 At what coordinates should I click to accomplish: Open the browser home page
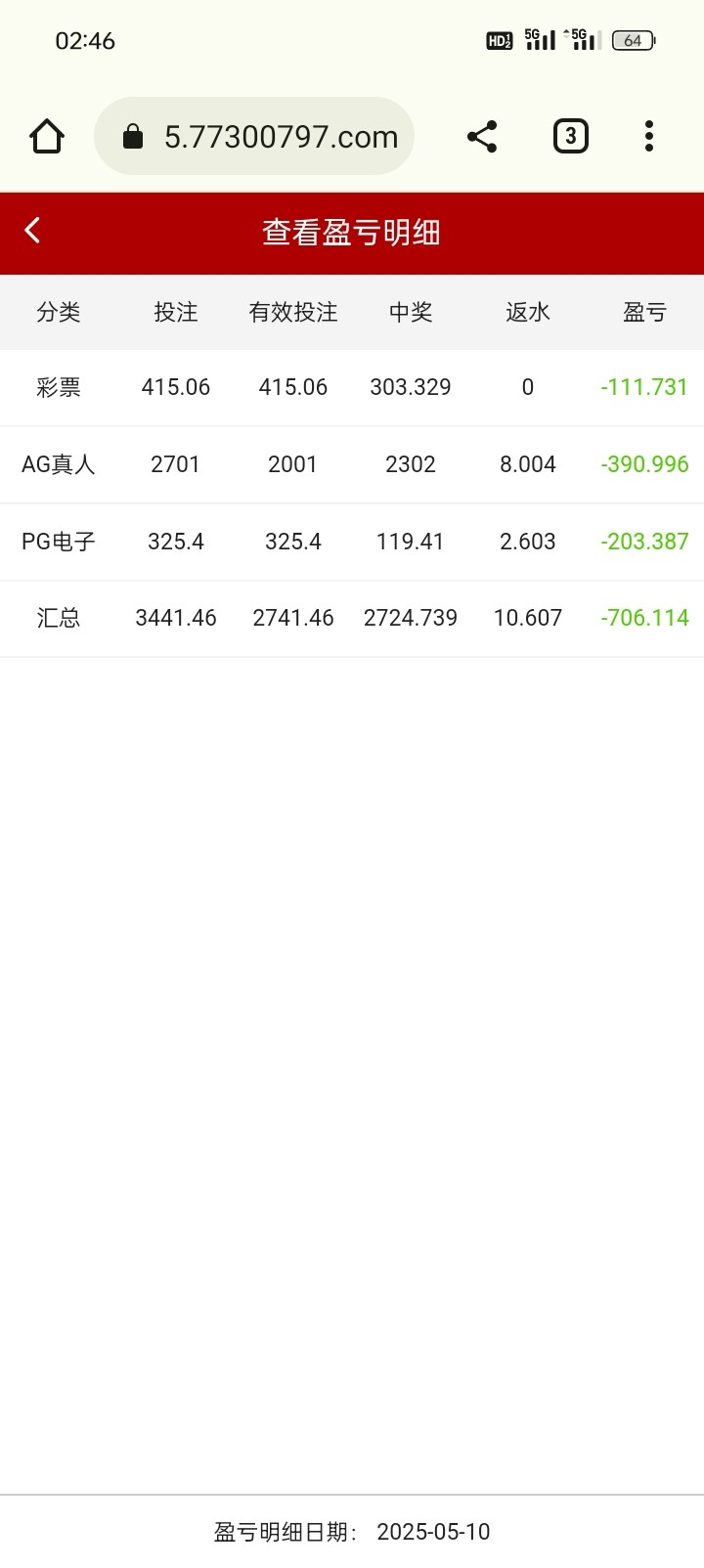click(47, 137)
